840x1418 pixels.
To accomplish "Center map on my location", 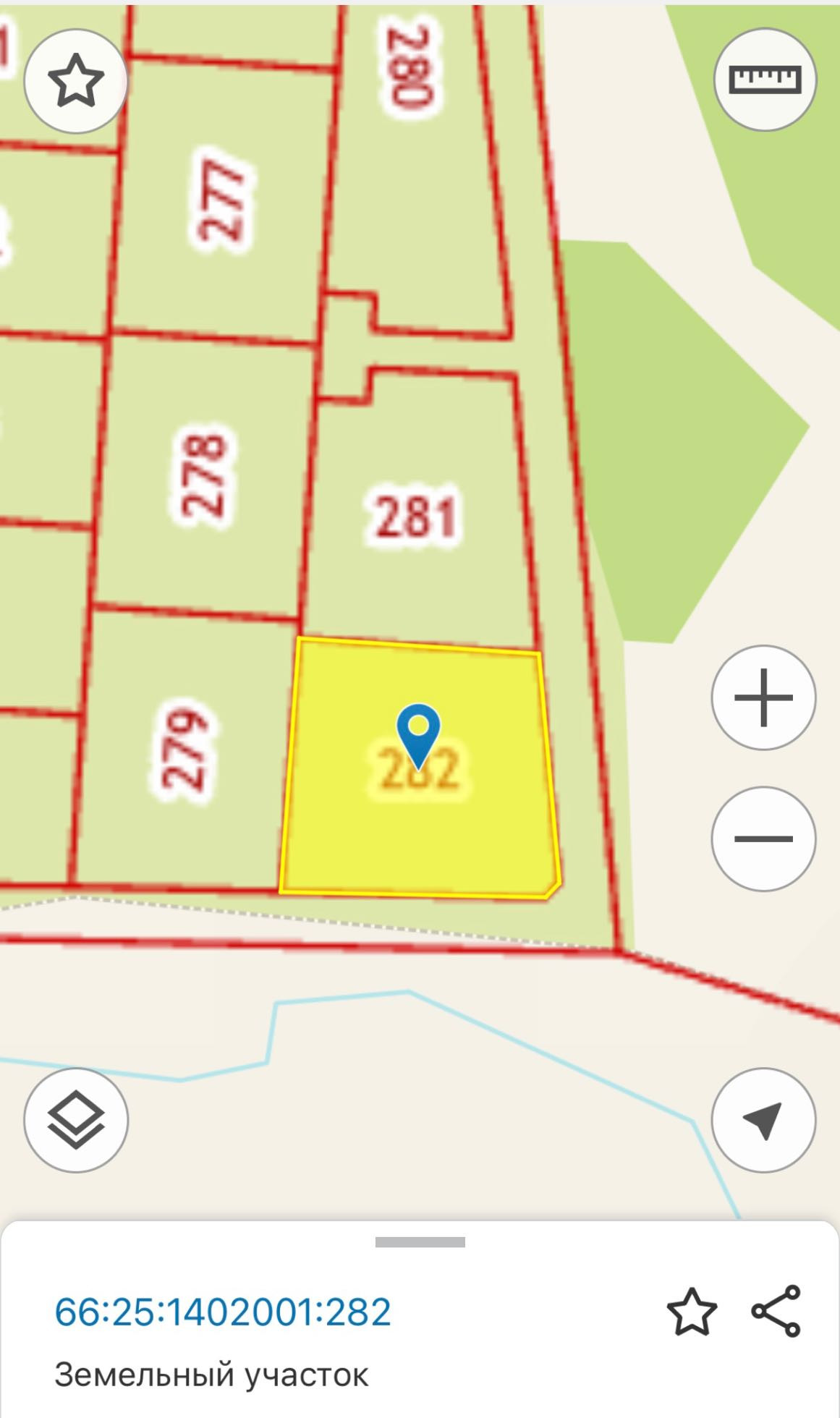I will pos(763,1119).
